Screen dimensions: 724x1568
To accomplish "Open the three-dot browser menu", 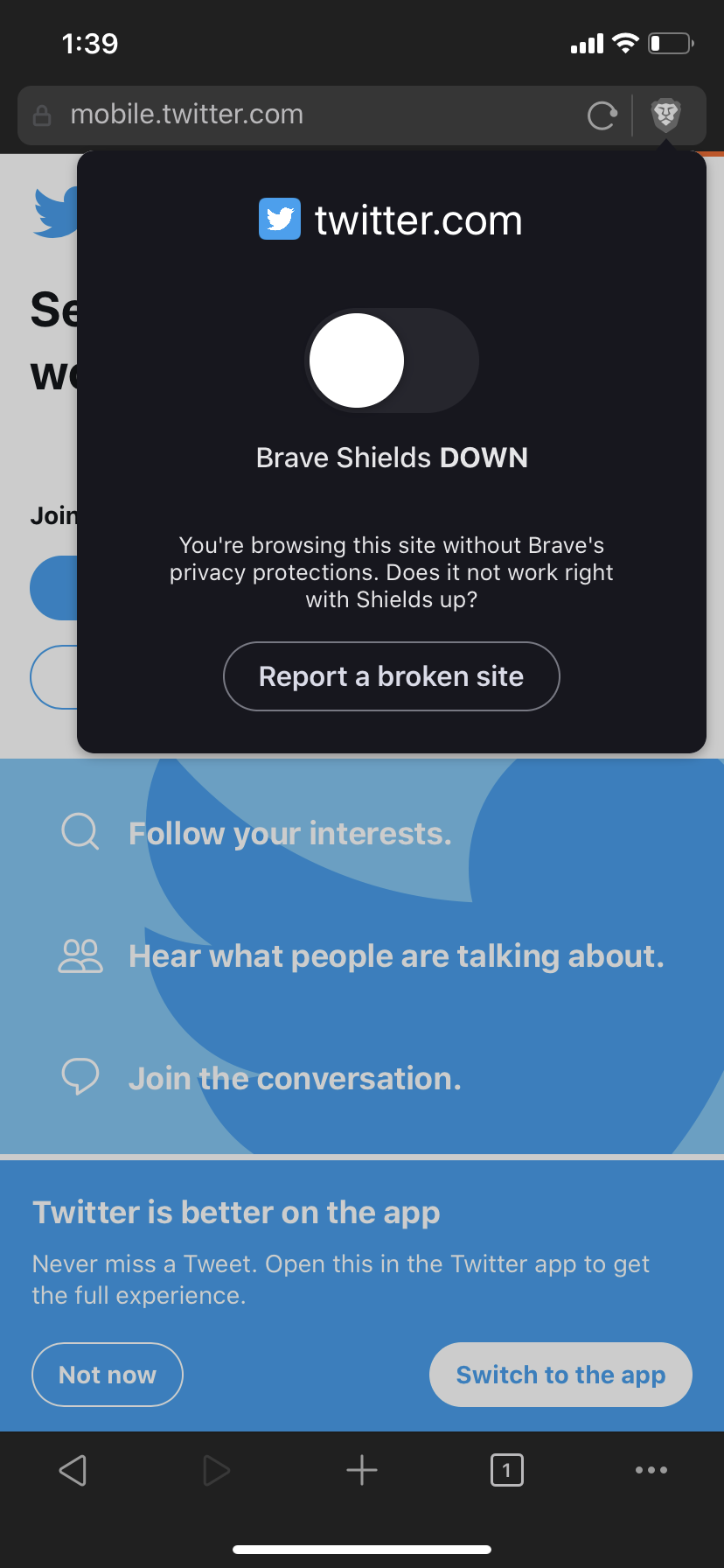I will 651,1470.
